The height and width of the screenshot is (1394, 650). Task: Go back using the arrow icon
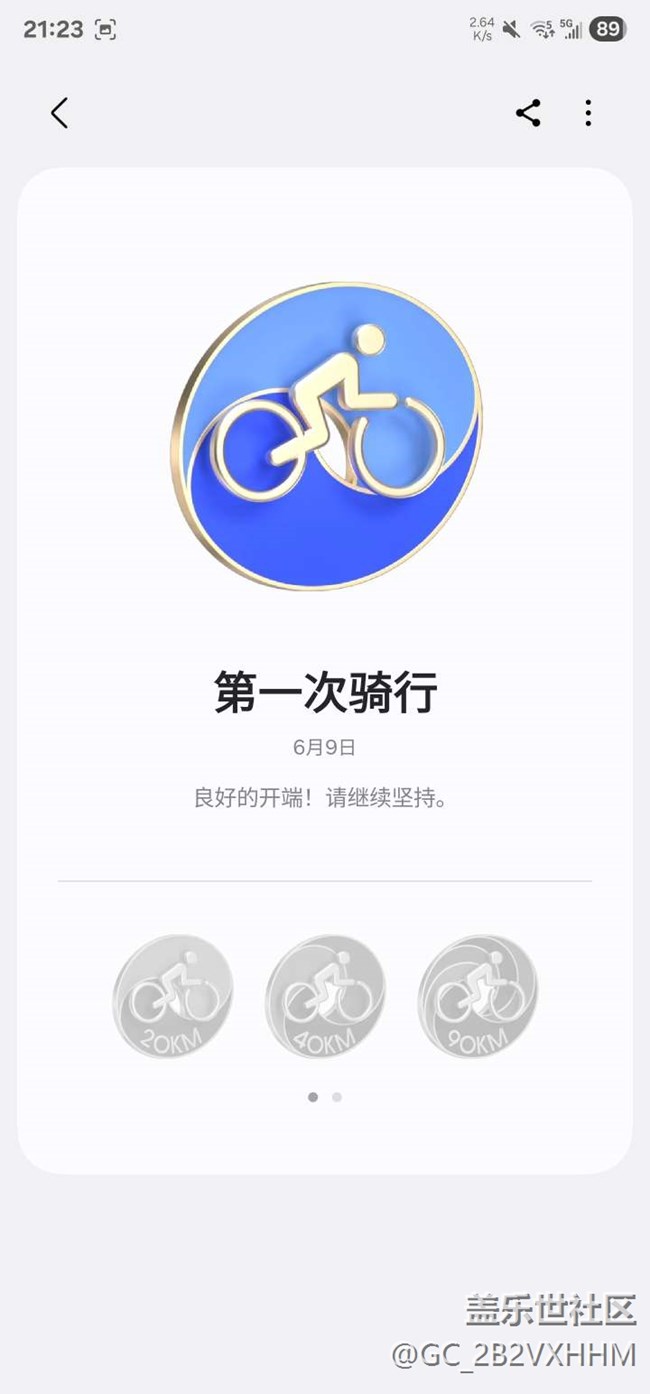point(60,113)
